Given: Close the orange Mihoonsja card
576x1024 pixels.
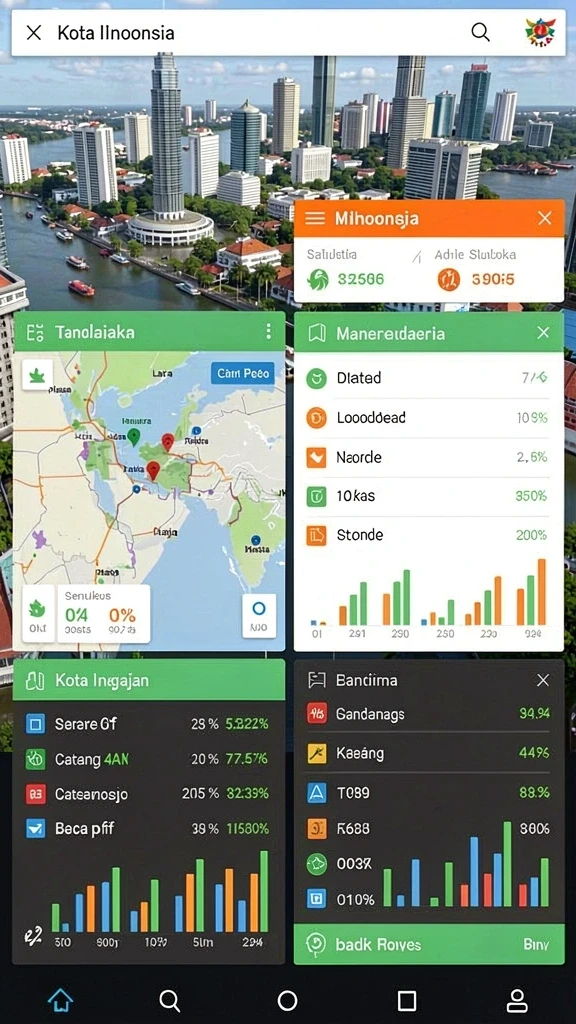Looking at the screenshot, I should pos(545,218).
